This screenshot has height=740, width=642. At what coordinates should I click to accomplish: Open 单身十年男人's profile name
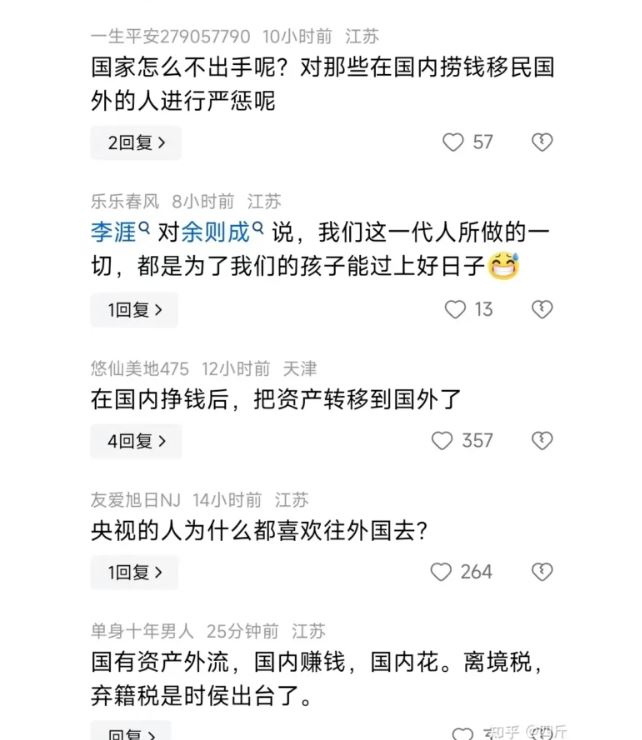point(141,631)
